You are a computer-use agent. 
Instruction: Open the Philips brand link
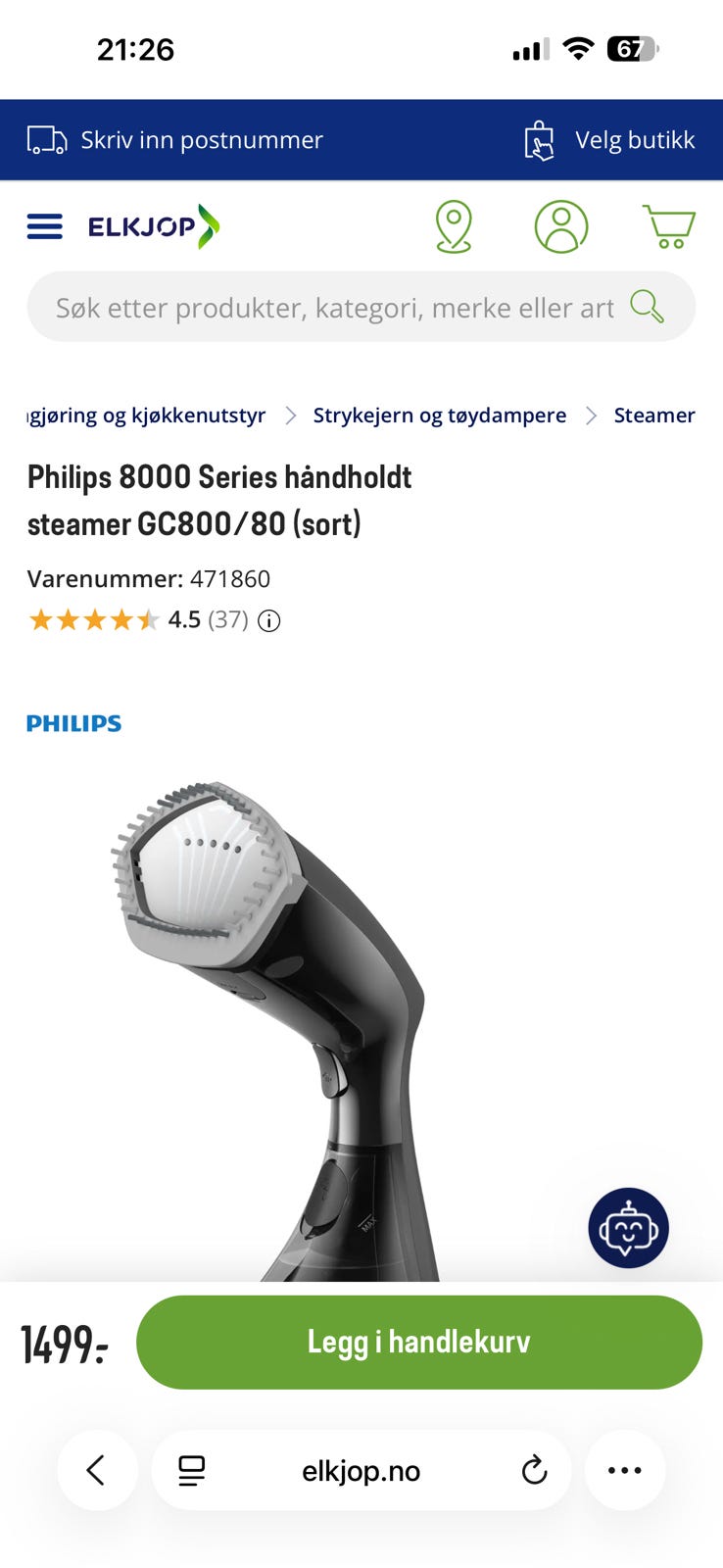pyautogui.click(x=74, y=723)
